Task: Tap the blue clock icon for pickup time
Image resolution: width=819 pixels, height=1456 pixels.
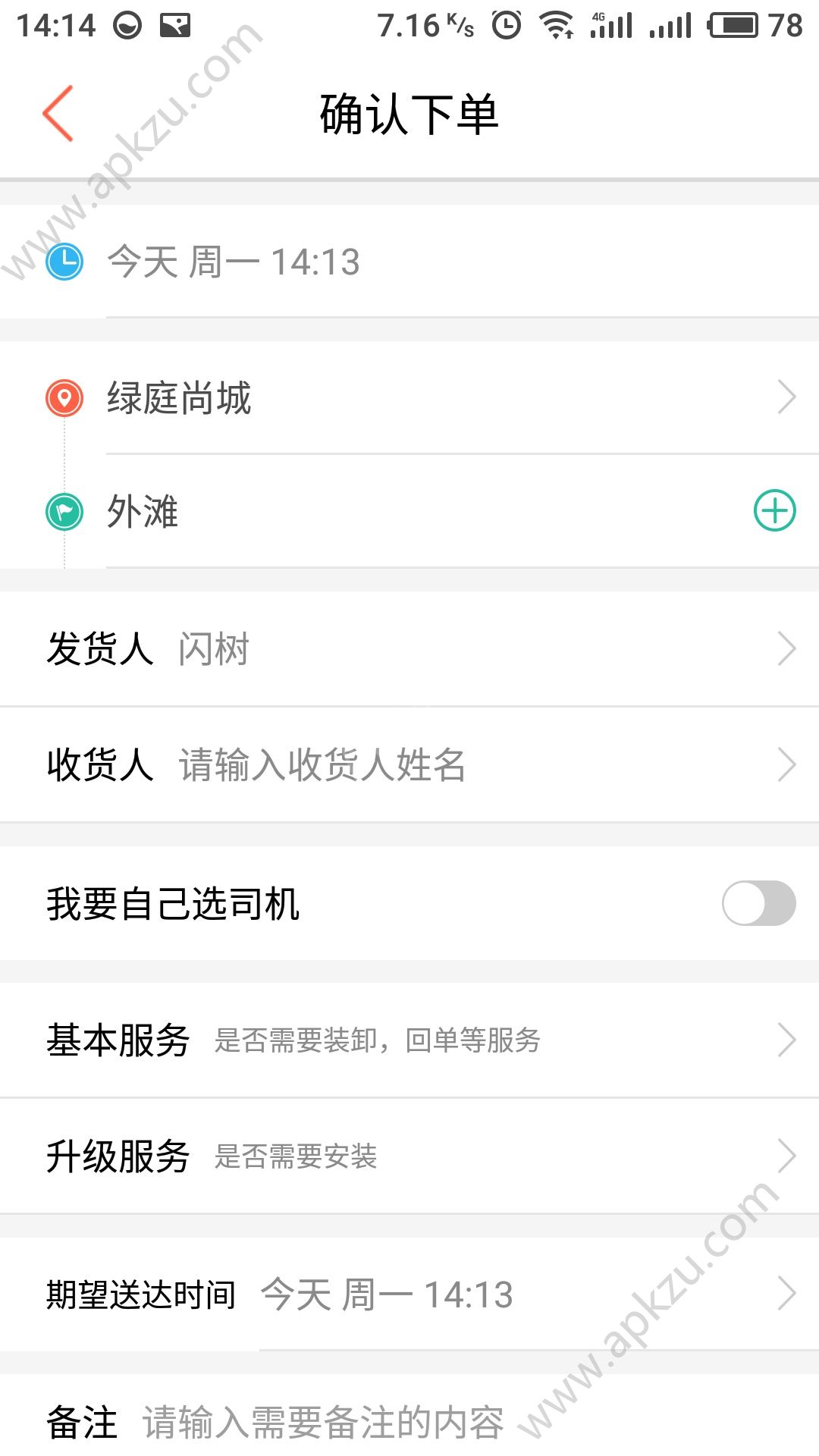Action: 64,262
